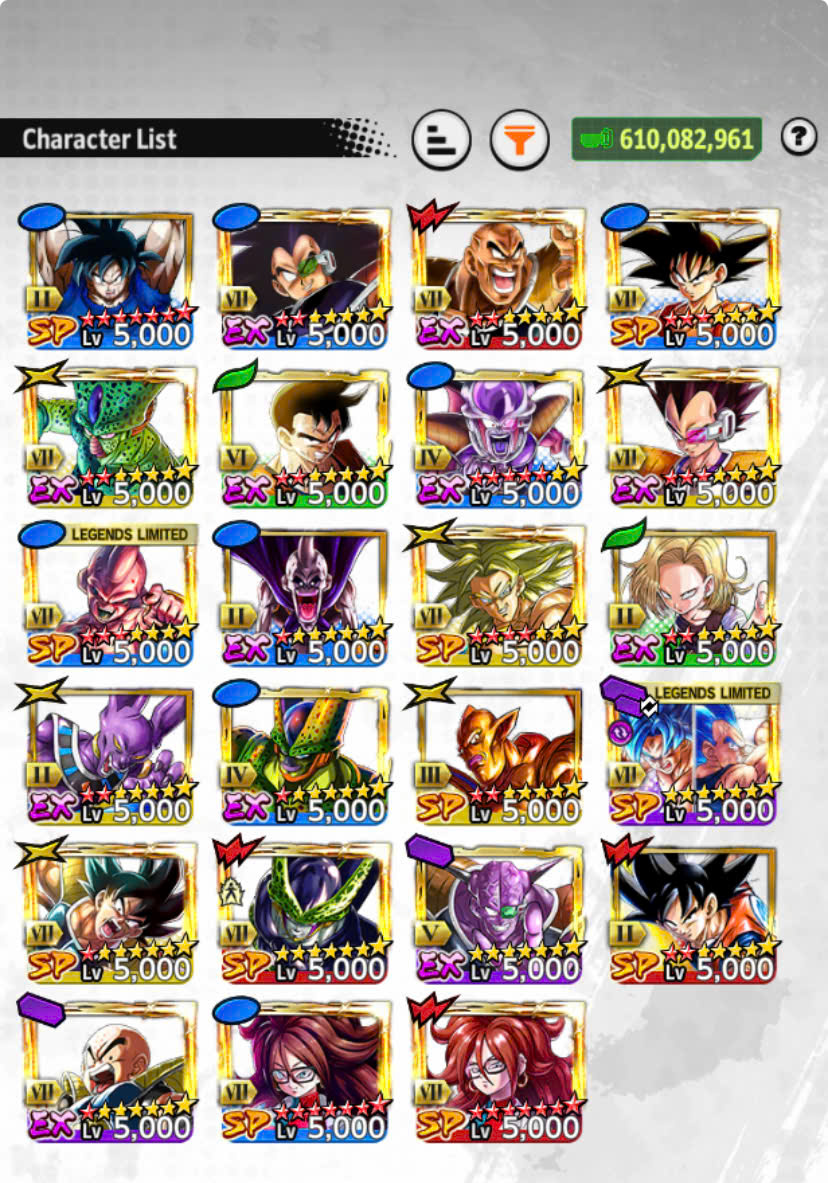Open the Legends Limited pink Buu card
Screen dimensions: 828x1183
(x=108, y=595)
